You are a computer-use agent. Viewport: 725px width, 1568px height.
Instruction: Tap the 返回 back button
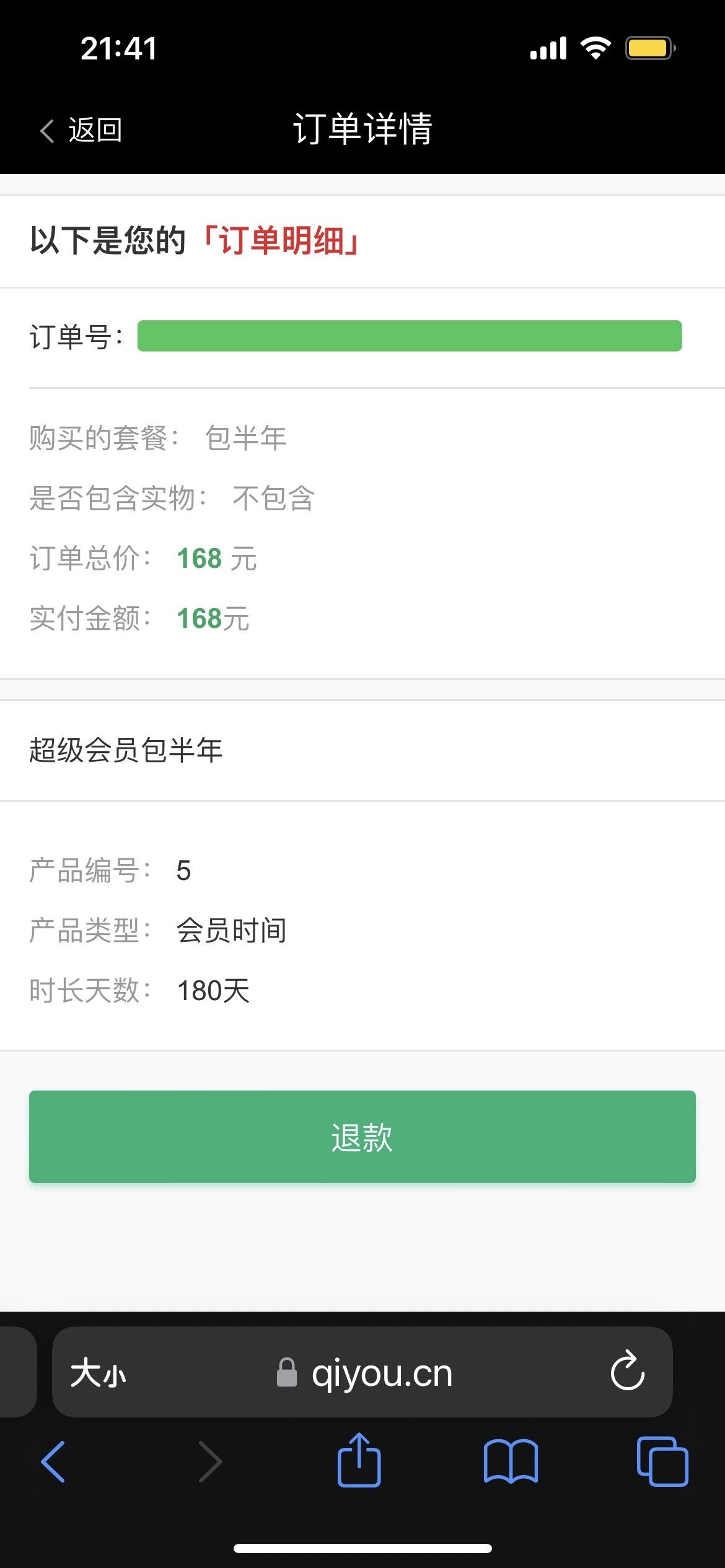click(x=81, y=130)
